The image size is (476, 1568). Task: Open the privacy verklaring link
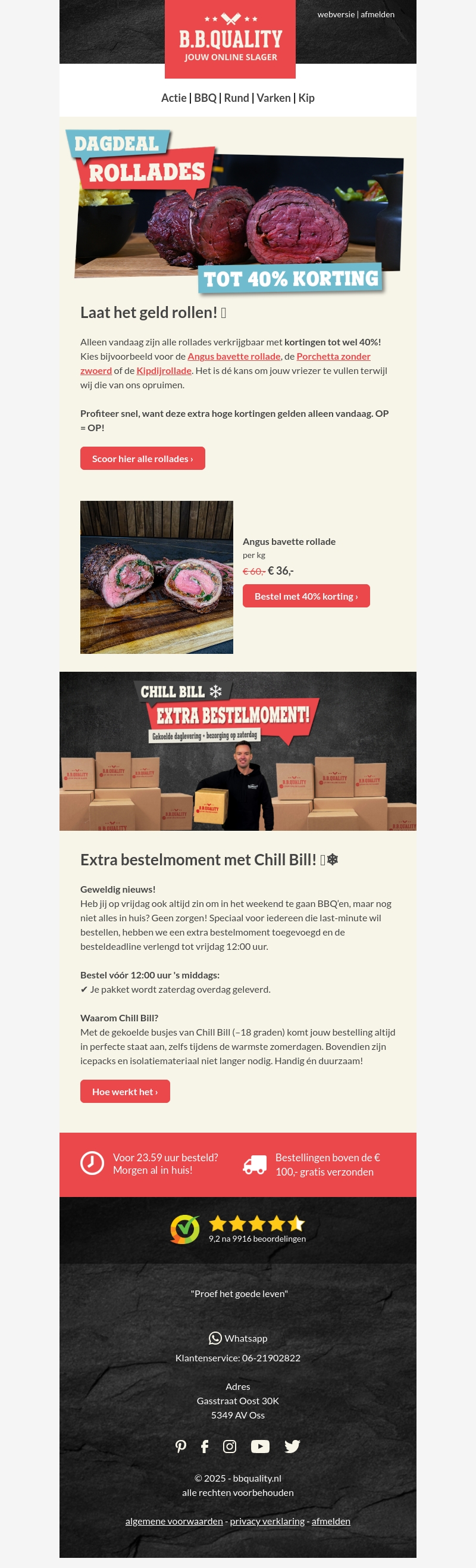[x=267, y=1521]
